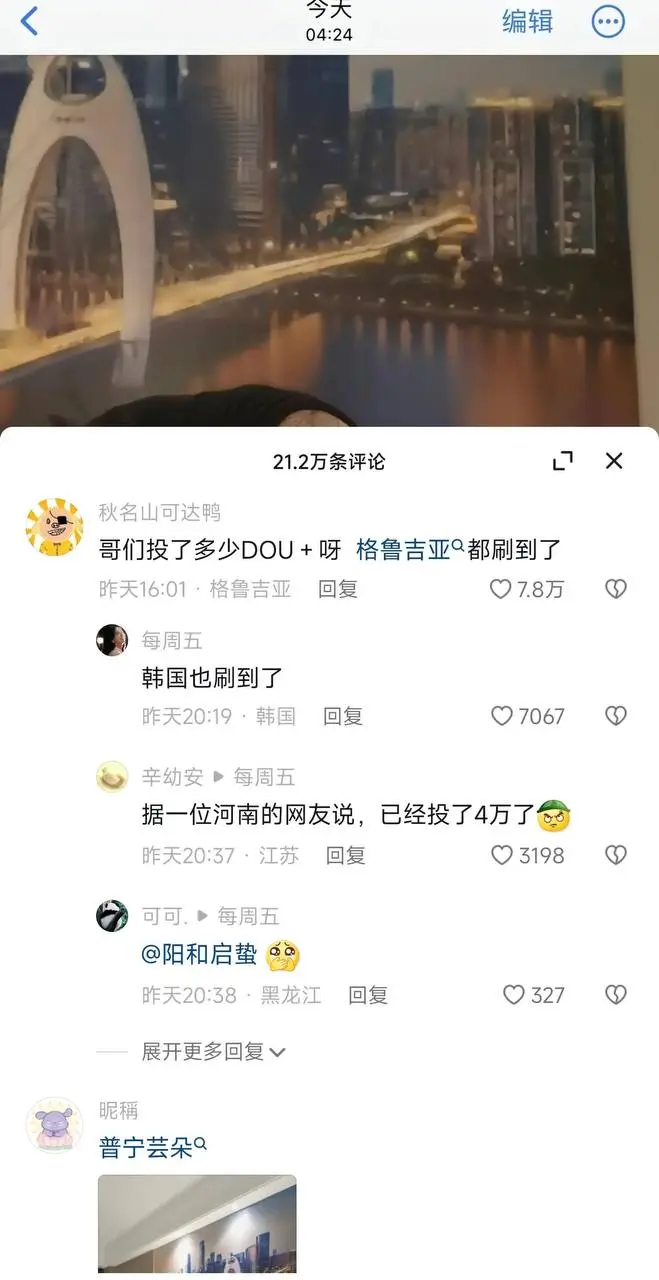Tap the 编辑 button
659x1280 pixels.
528,21
